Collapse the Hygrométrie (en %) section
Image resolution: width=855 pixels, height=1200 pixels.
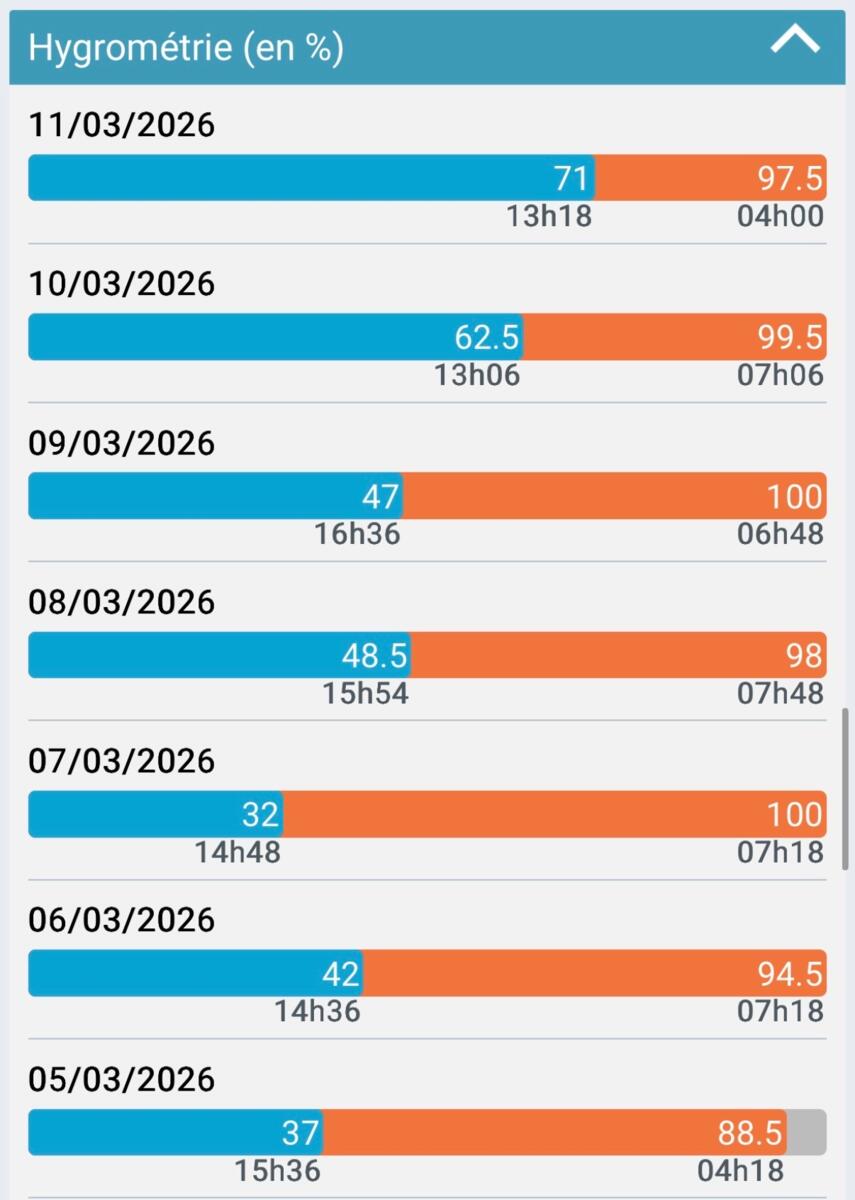[x=795, y=42]
